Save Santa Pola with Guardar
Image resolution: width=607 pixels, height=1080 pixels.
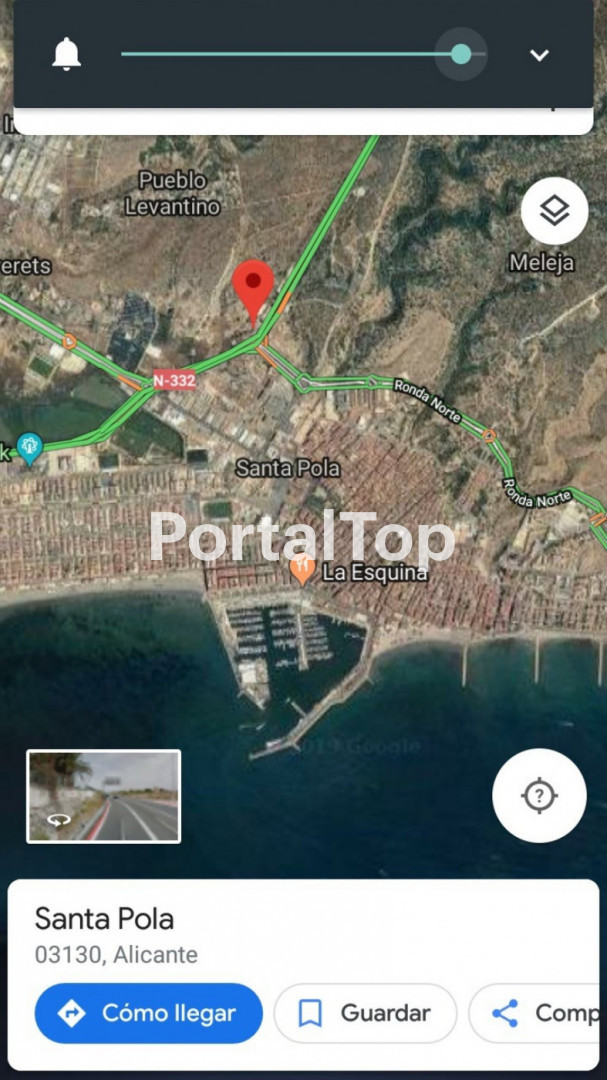pyautogui.click(x=365, y=1013)
